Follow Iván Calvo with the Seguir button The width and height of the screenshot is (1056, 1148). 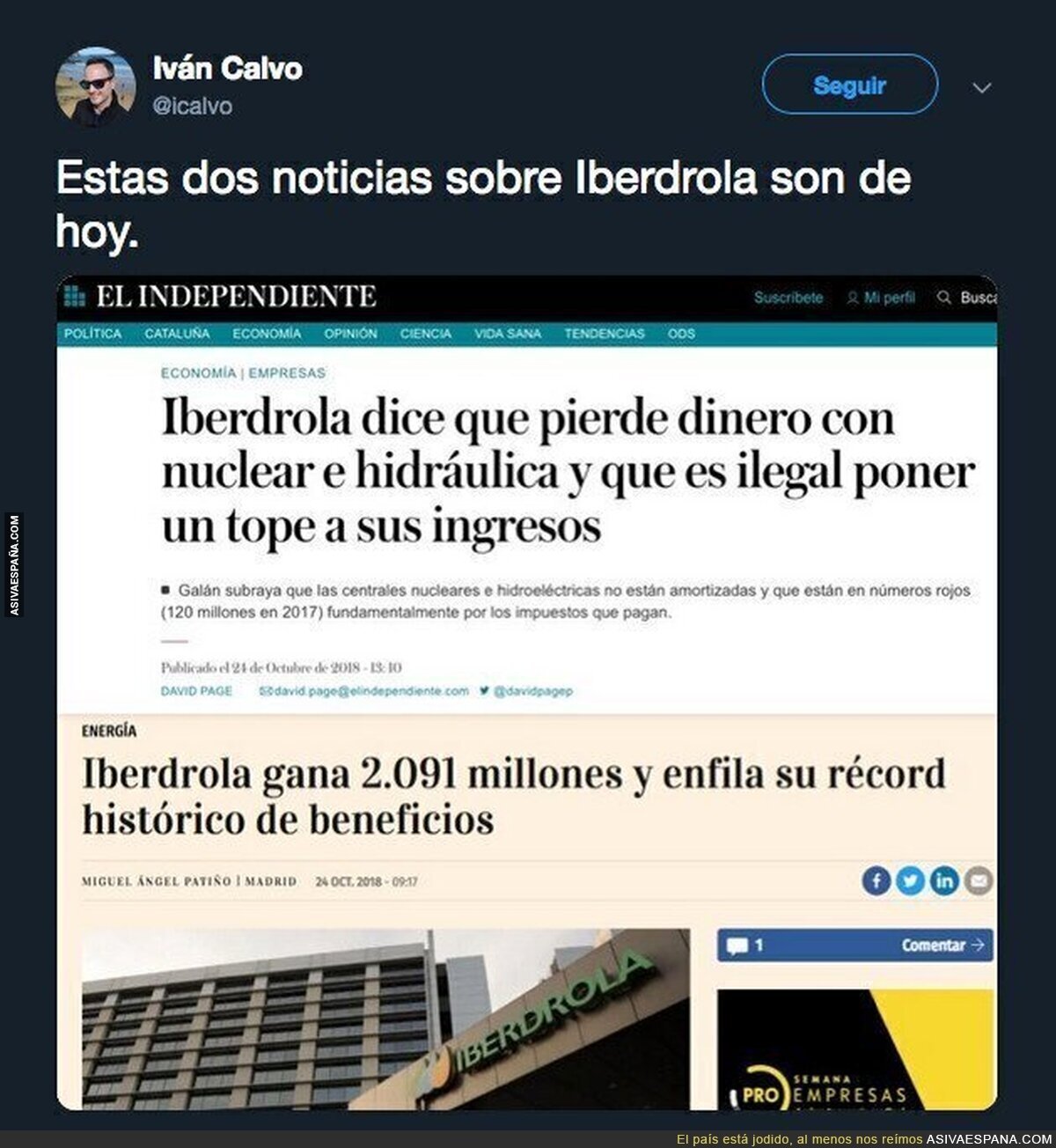click(x=849, y=85)
